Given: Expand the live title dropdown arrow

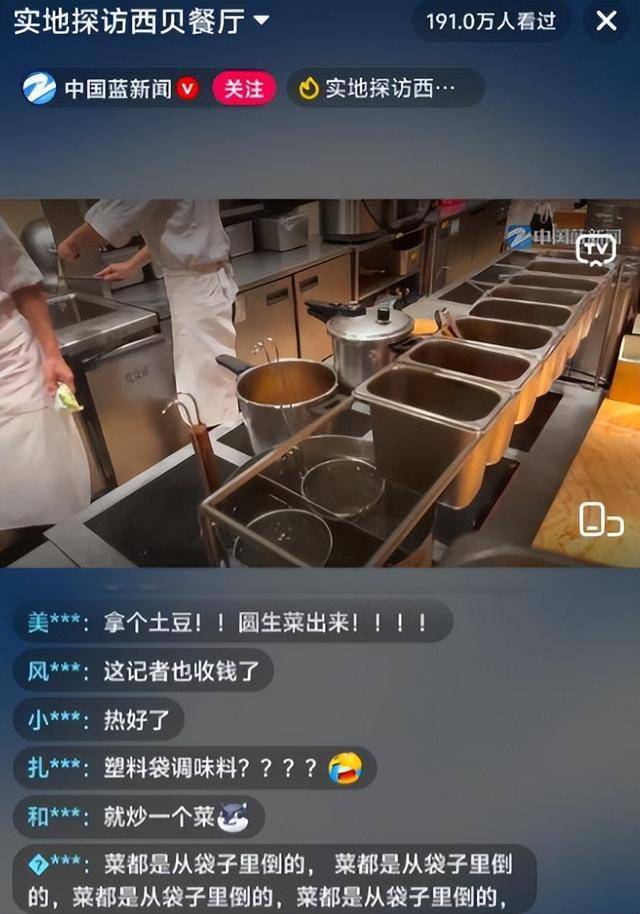Looking at the screenshot, I should pyautogui.click(x=262, y=20).
